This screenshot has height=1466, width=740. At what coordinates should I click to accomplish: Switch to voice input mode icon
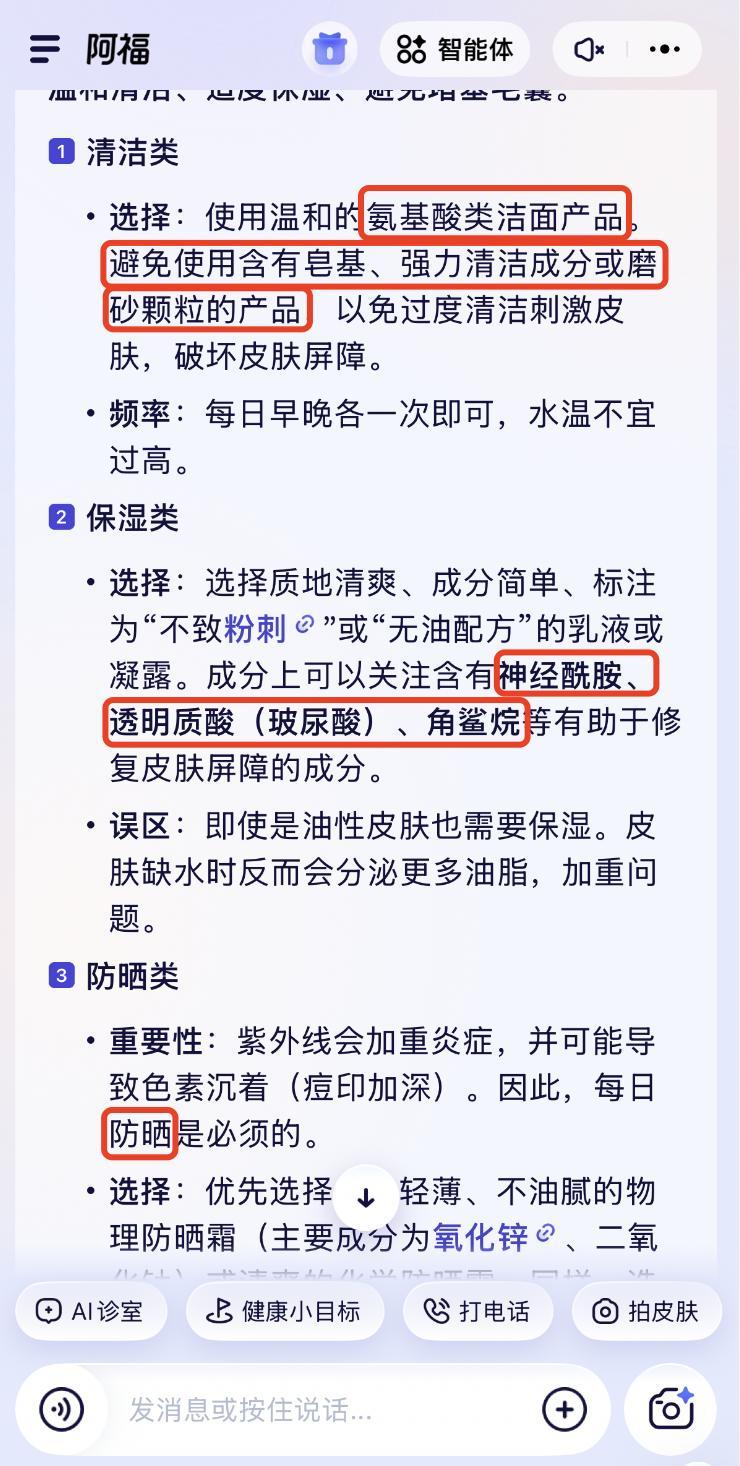(x=62, y=1410)
